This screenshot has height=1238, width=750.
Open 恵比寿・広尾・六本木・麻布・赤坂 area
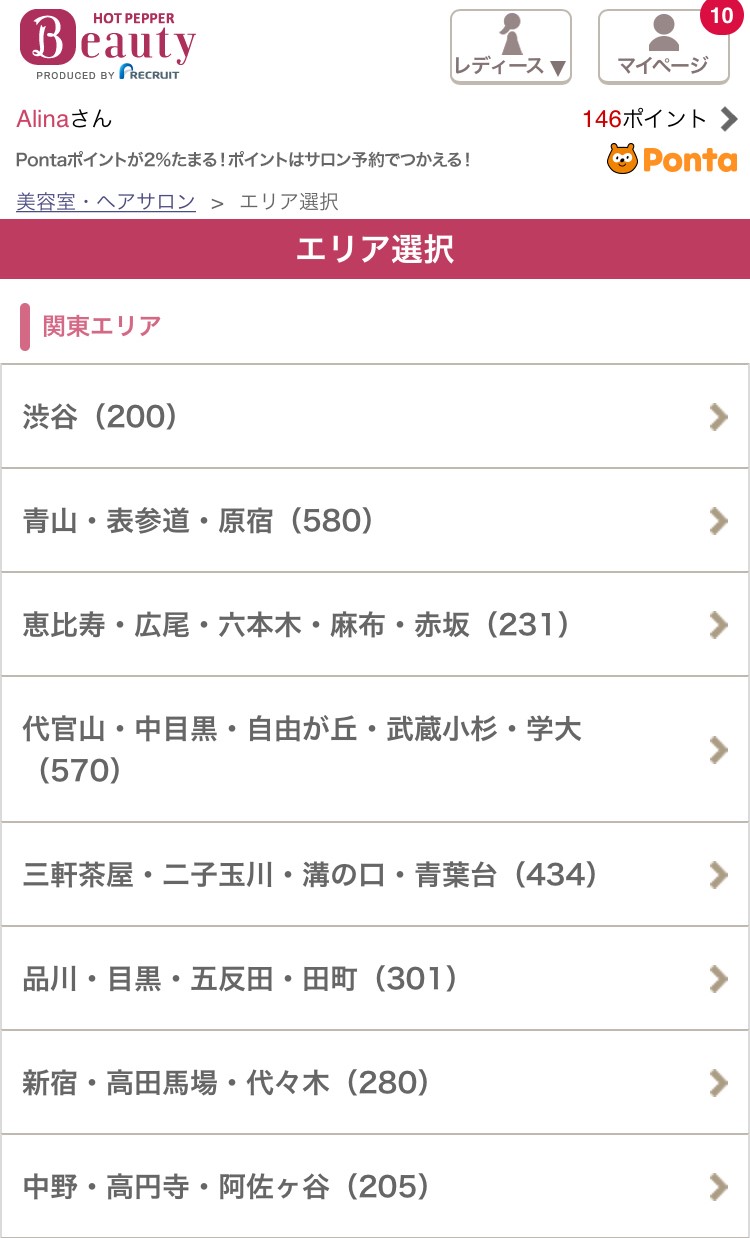tap(375, 625)
